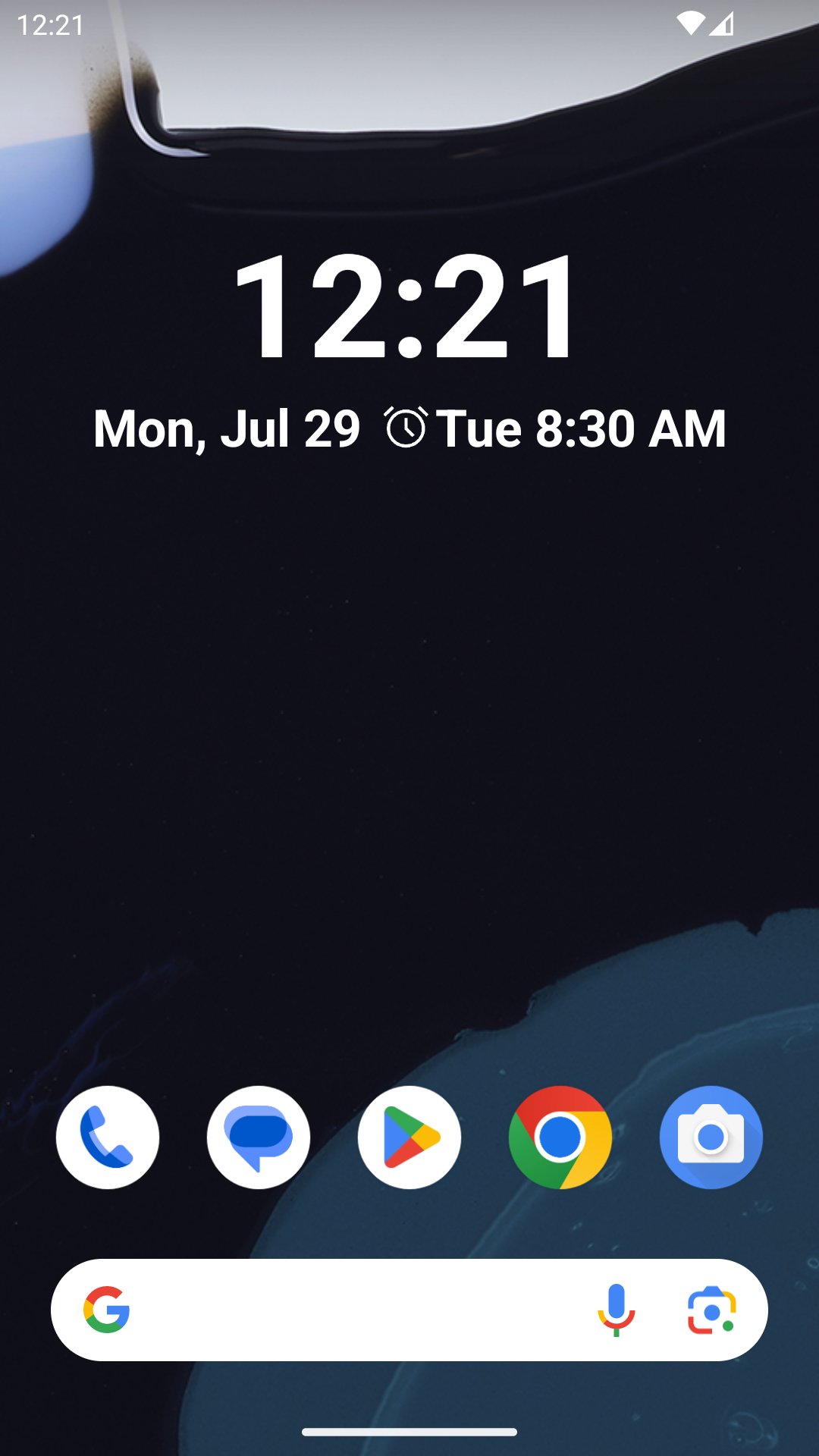The height and width of the screenshot is (1456, 819).
Task: Launch the Messages app
Action: click(x=259, y=1137)
